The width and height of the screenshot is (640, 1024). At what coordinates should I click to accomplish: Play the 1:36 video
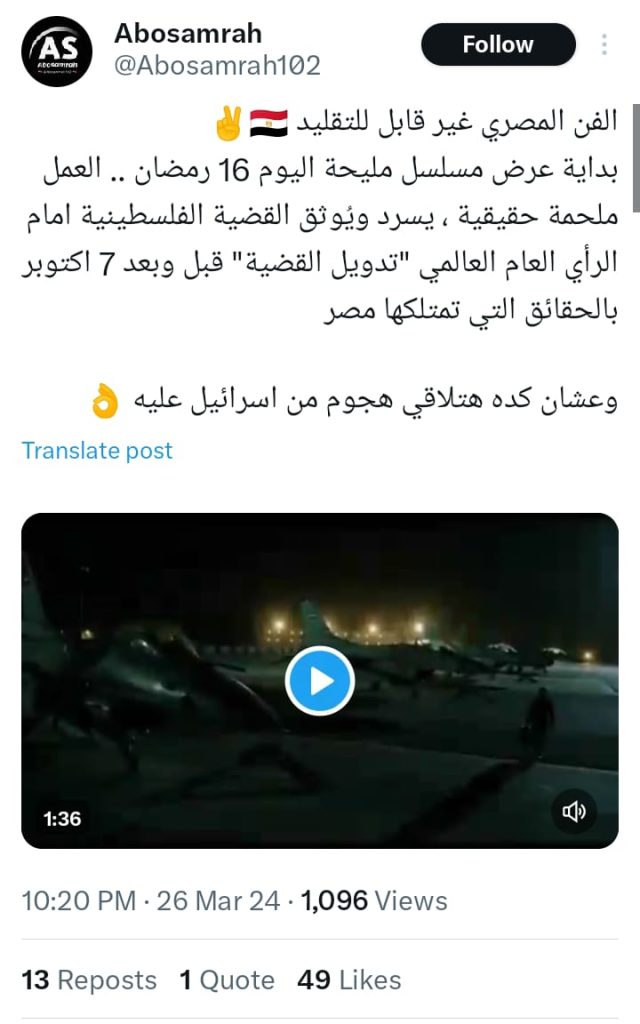(x=320, y=681)
